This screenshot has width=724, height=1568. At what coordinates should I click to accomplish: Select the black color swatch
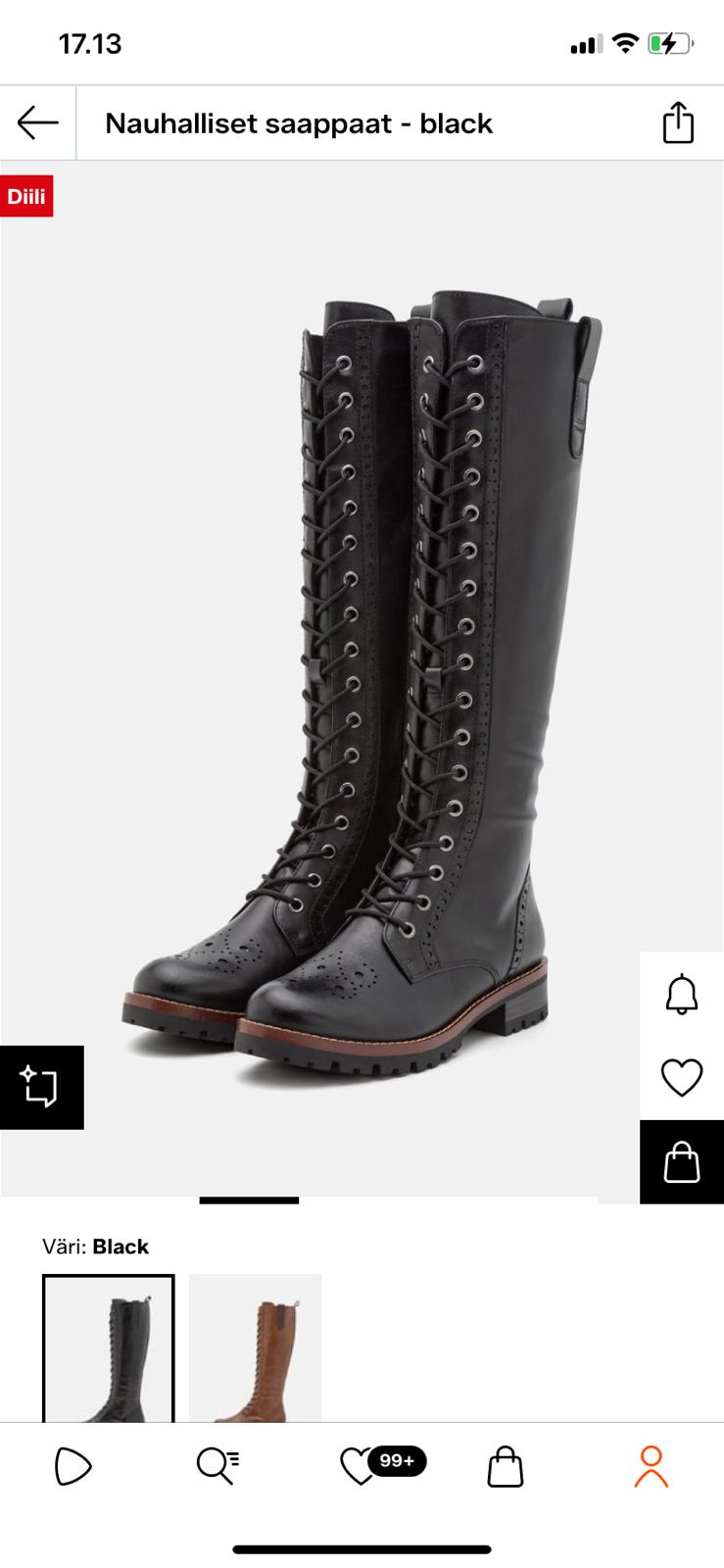click(x=108, y=1348)
